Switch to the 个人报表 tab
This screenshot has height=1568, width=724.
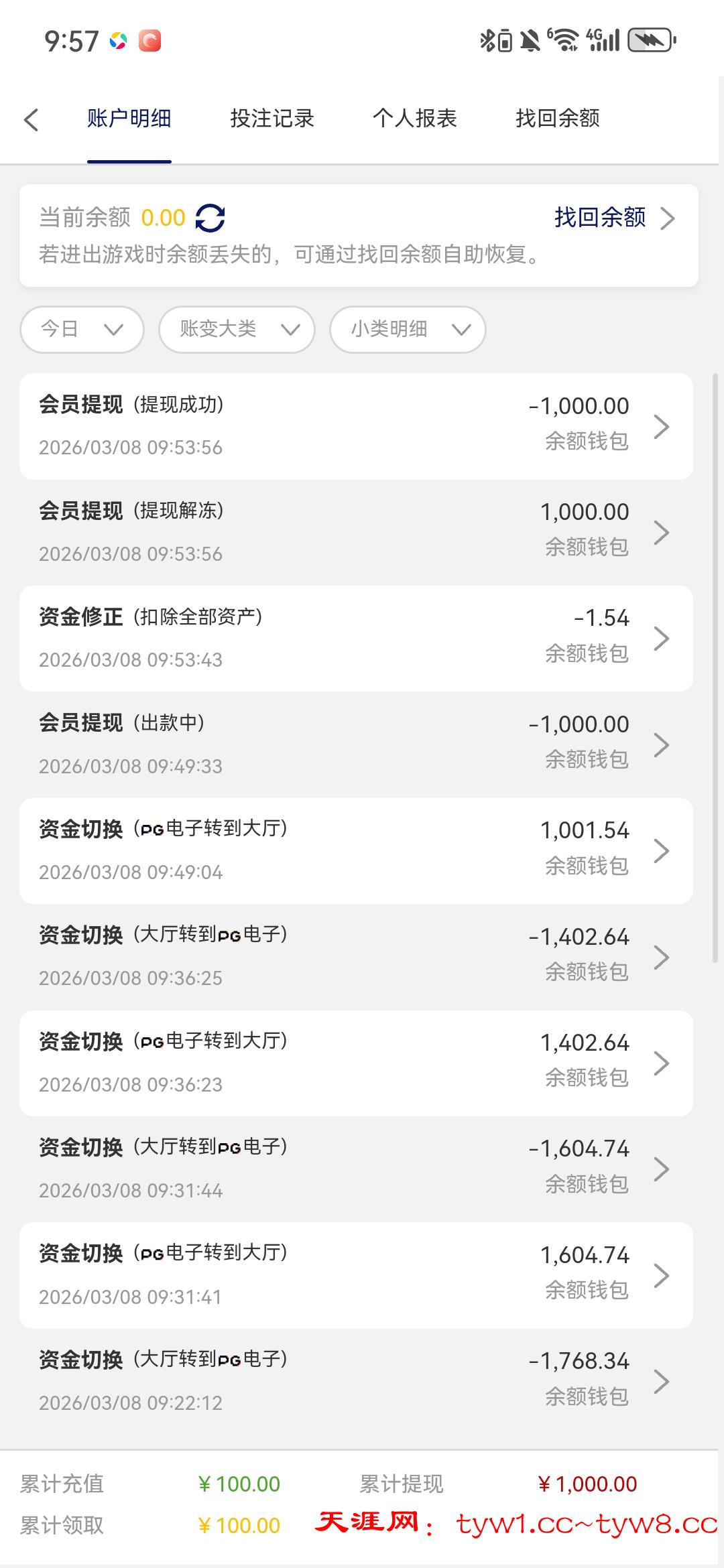click(x=415, y=119)
